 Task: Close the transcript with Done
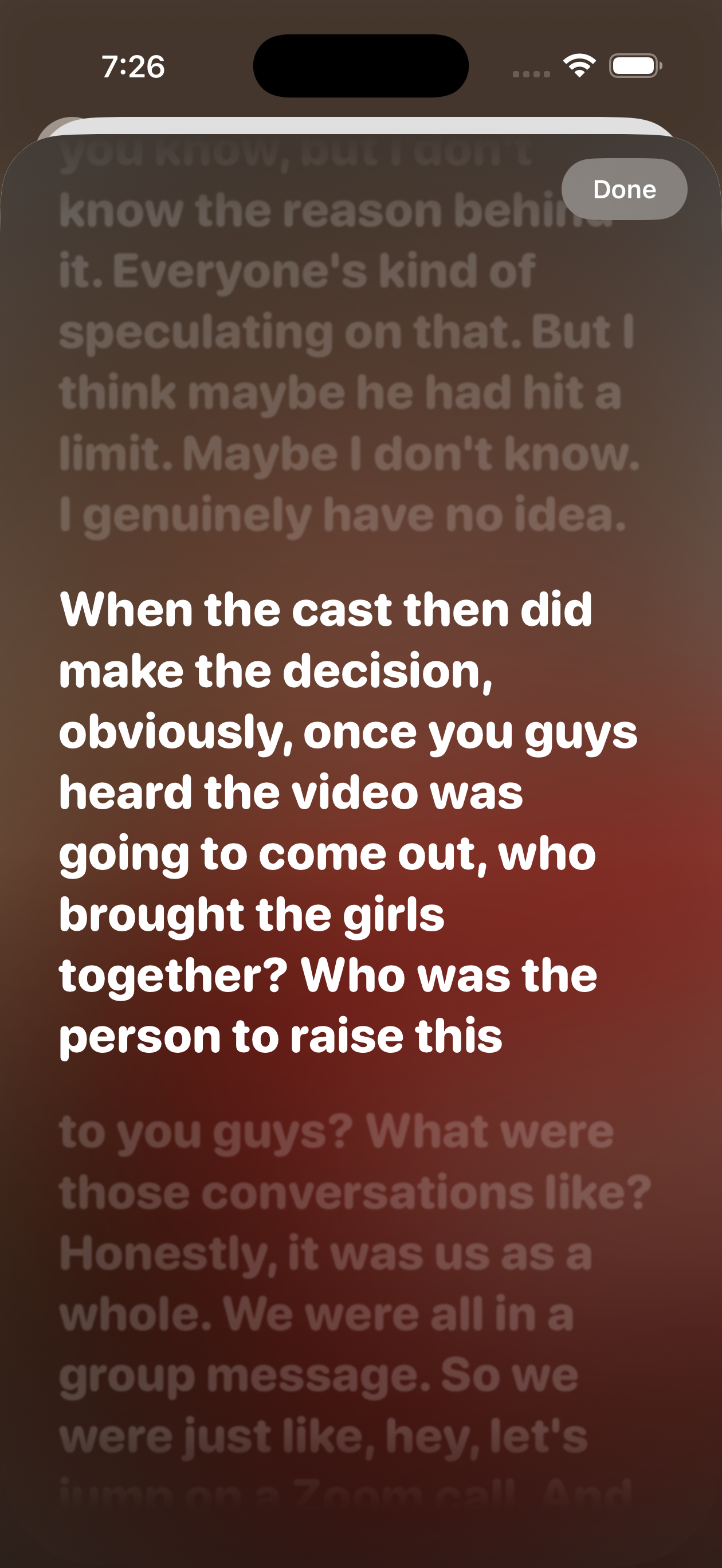(624, 189)
